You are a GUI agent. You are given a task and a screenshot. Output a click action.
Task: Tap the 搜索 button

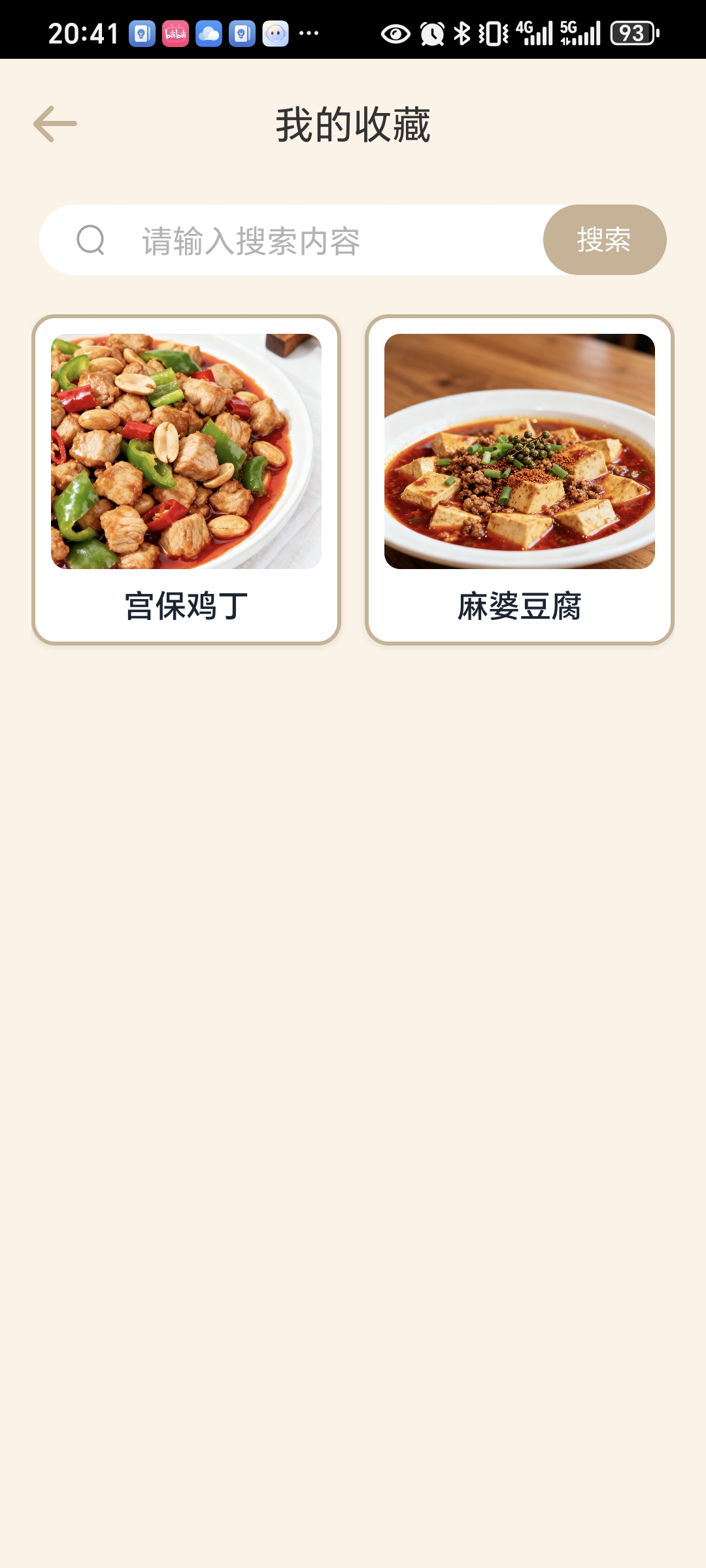pyautogui.click(x=604, y=240)
